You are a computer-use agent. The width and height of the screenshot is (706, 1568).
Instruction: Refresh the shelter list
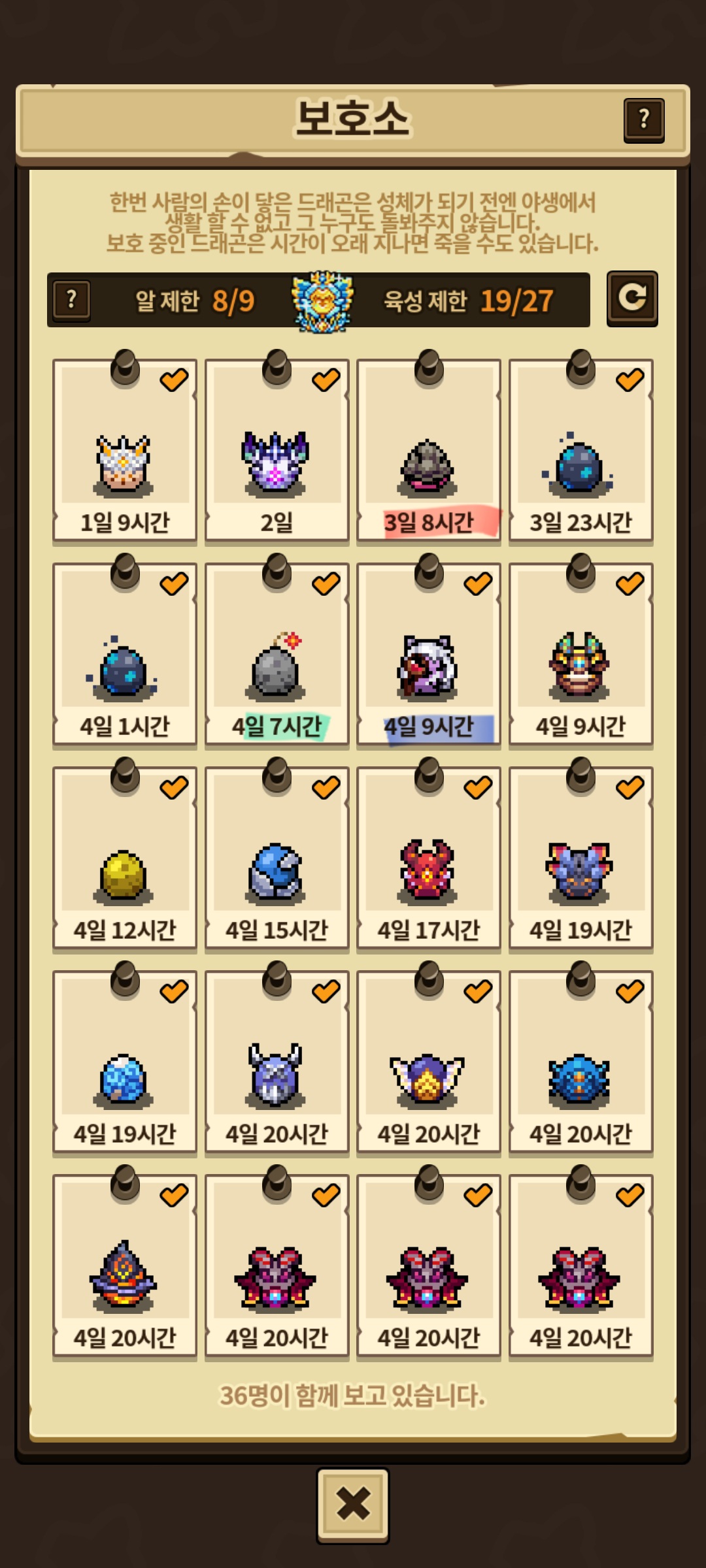click(x=632, y=299)
